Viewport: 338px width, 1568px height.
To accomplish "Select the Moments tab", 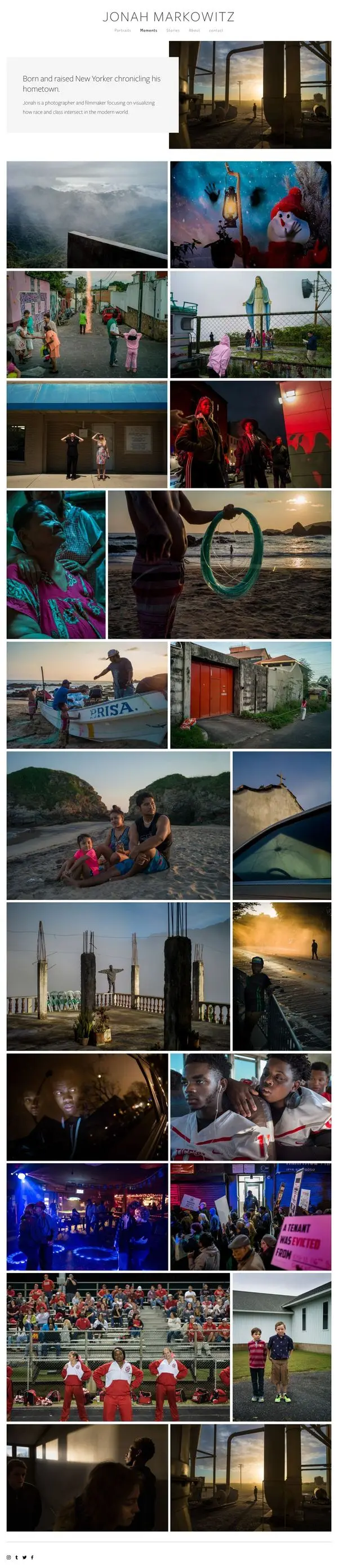I will click(149, 30).
